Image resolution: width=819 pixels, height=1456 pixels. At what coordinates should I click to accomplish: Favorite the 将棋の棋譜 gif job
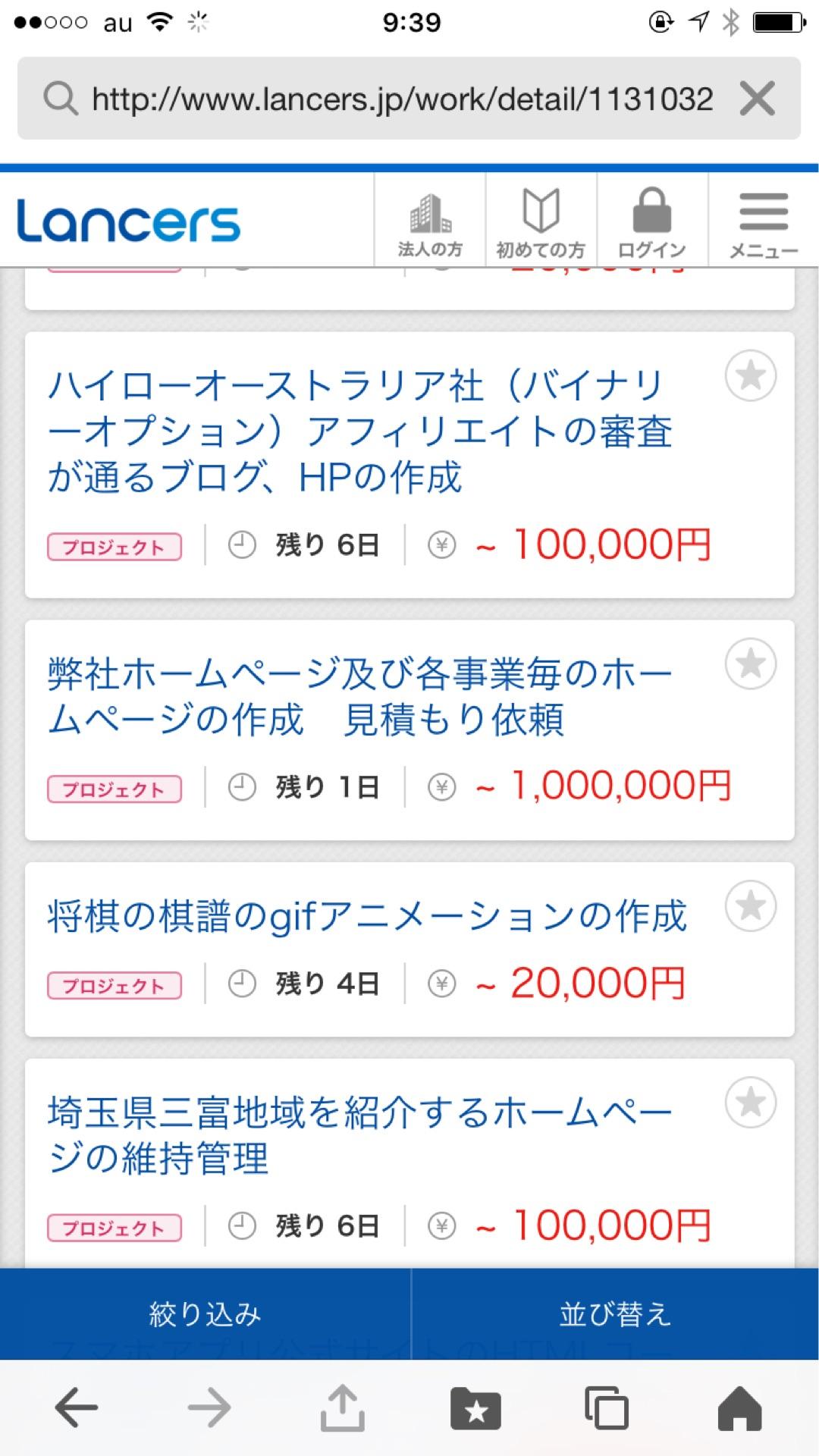click(x=751, y=905)
